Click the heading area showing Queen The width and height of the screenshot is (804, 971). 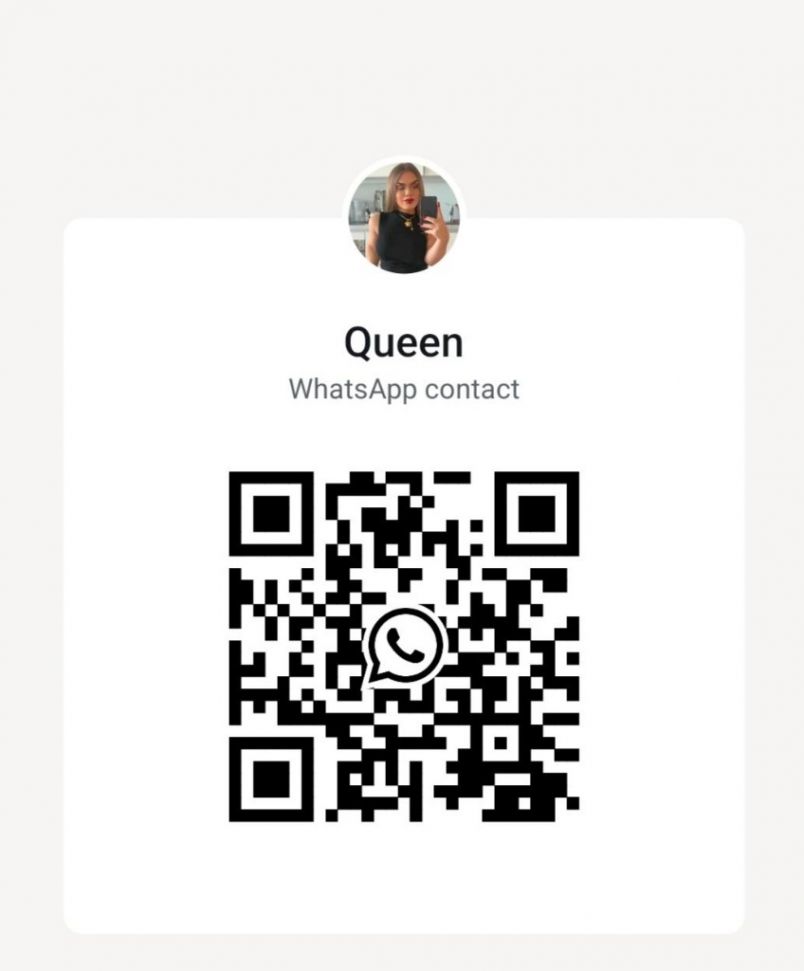click(x=403, y=343)
